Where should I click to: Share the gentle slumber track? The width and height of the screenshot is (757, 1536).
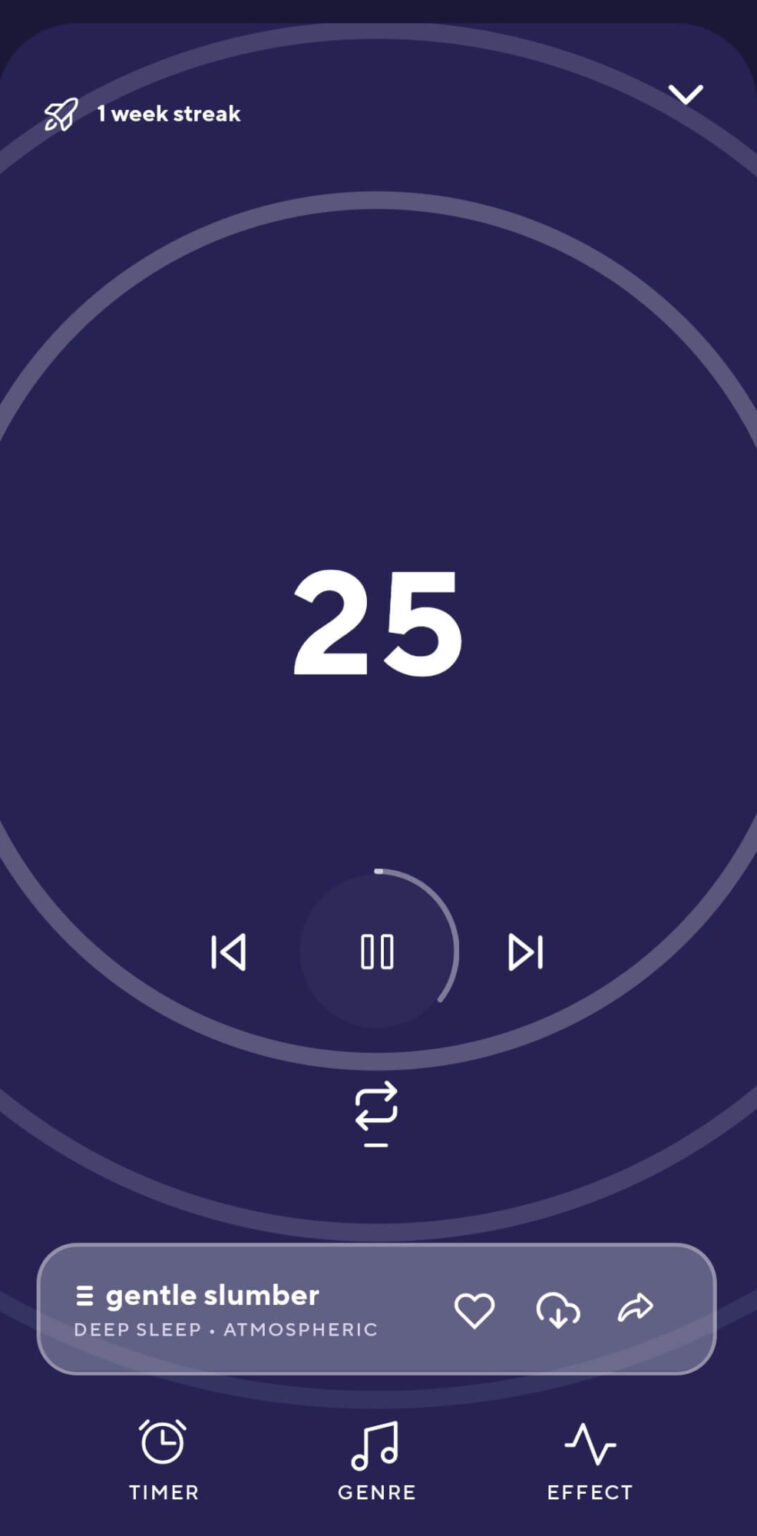pos(636,1306)
